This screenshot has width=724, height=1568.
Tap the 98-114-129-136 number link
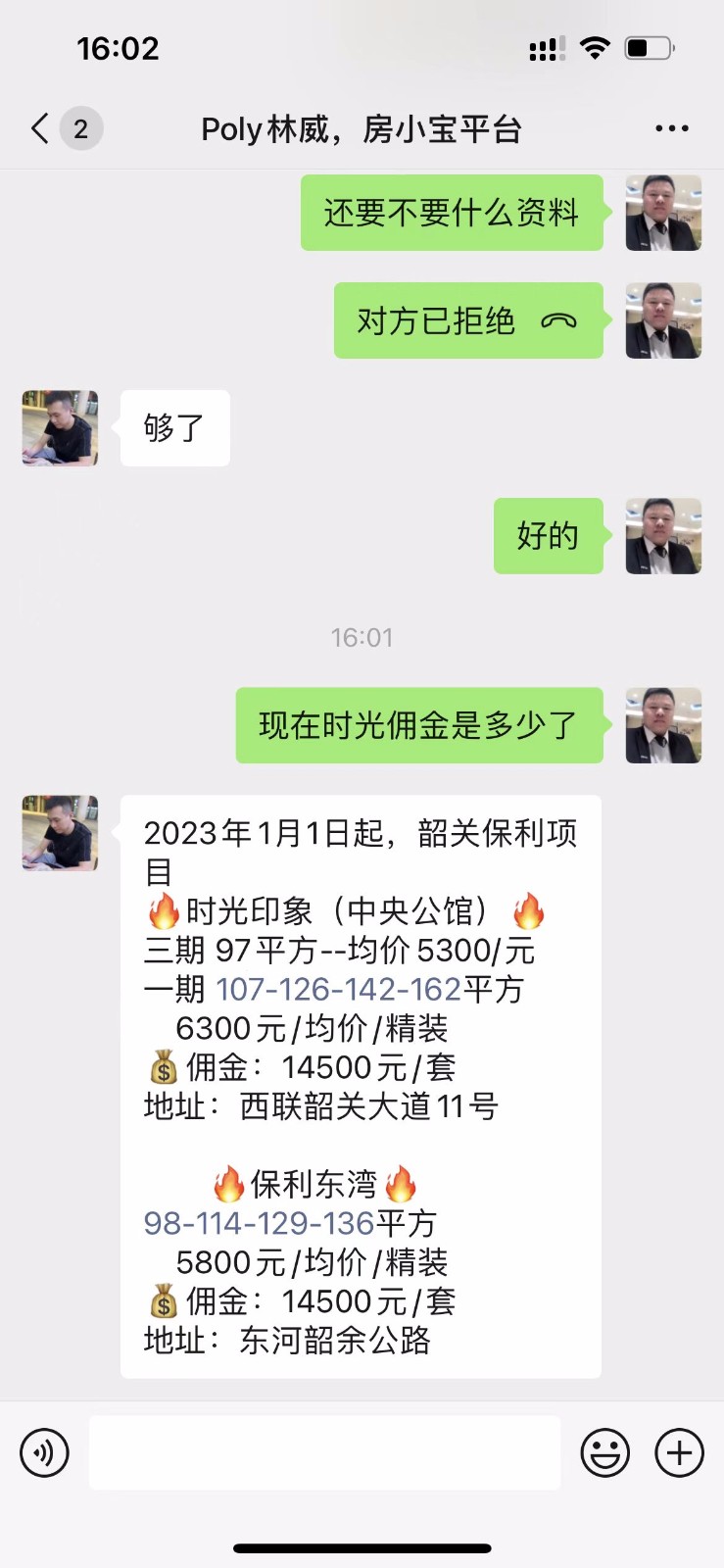point(259,1223)
